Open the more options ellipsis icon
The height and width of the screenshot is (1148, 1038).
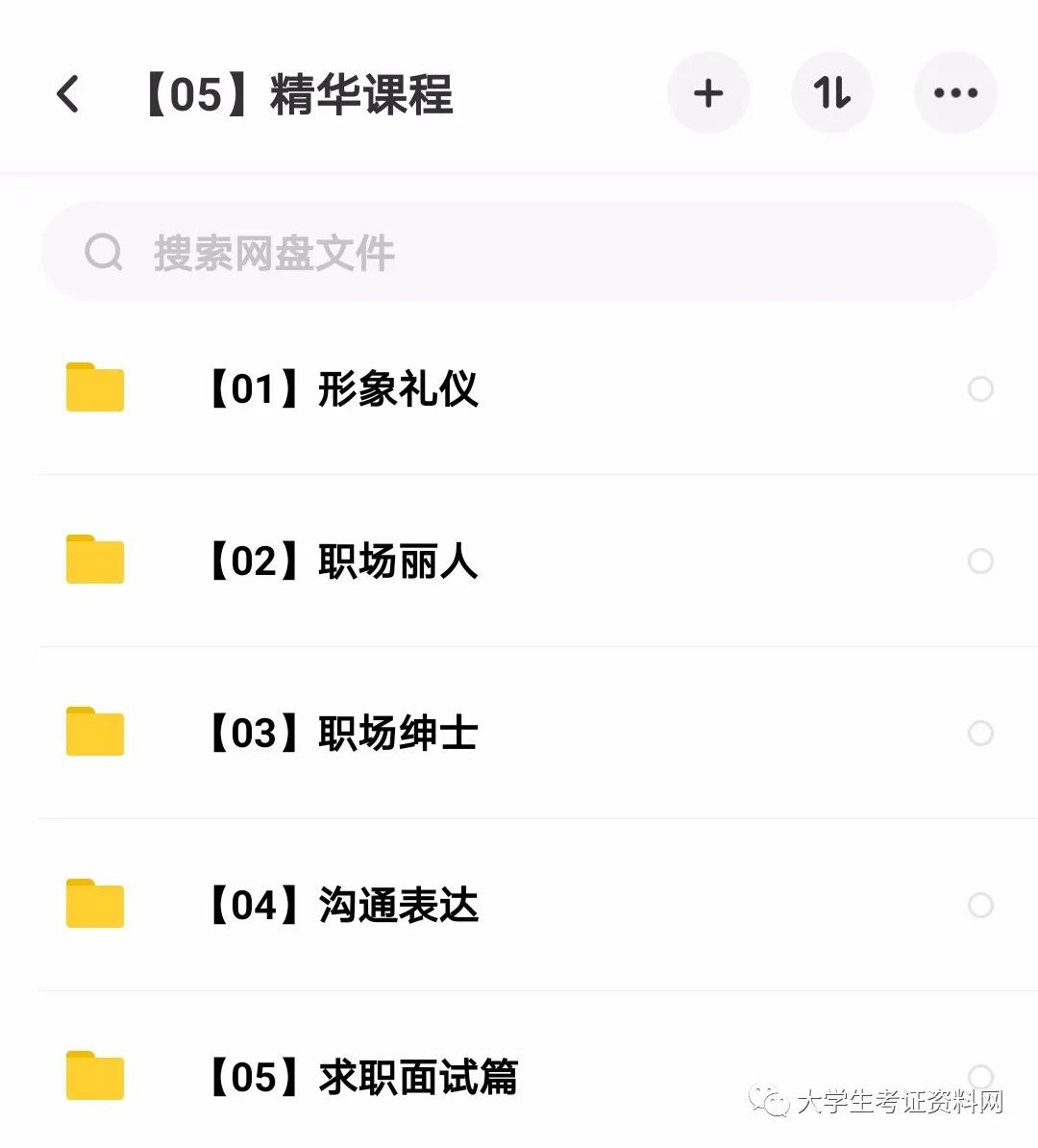(x=955, y=93)
